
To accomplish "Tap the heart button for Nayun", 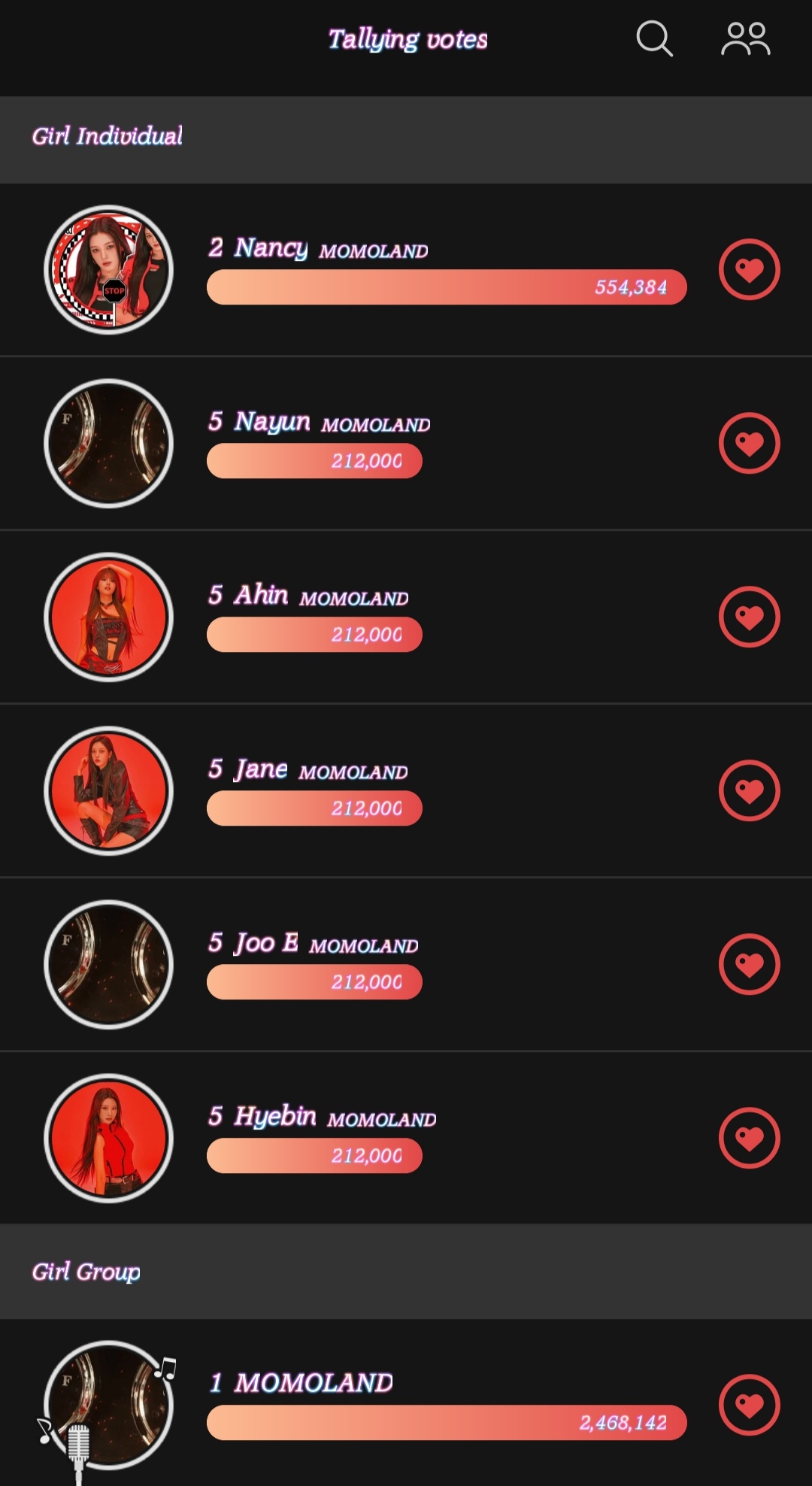I will (749, 444).
